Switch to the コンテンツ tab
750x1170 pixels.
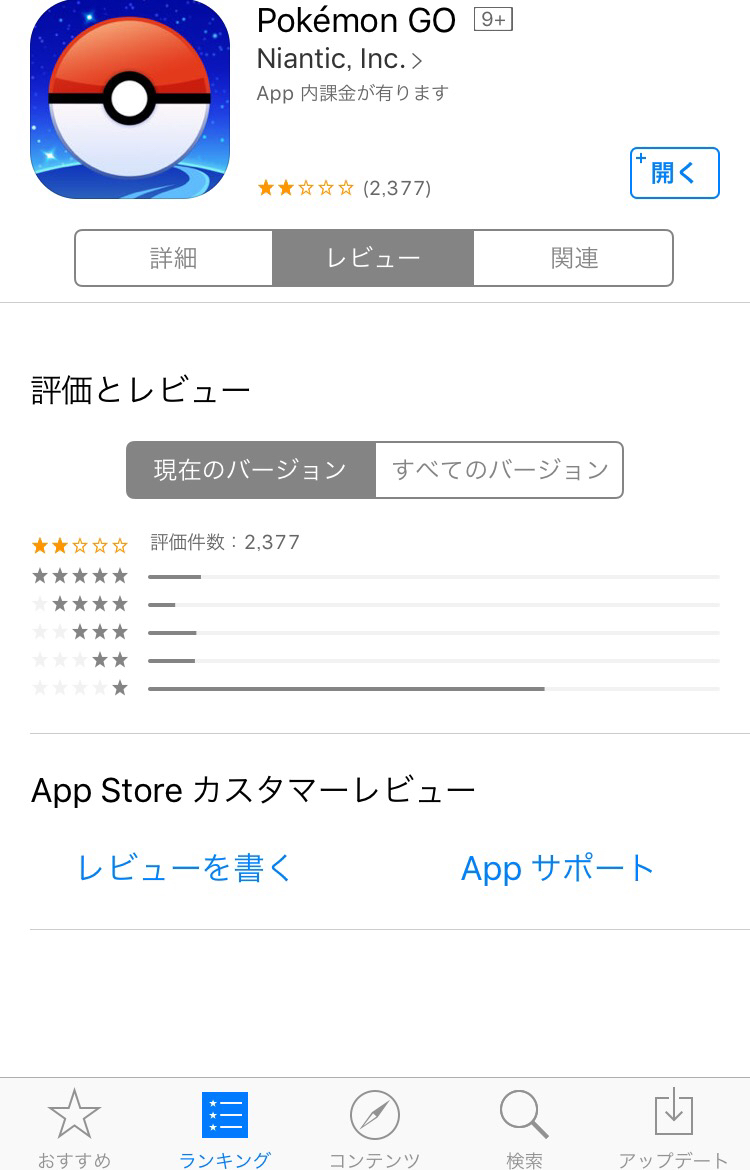click(x=375, y=1127)
